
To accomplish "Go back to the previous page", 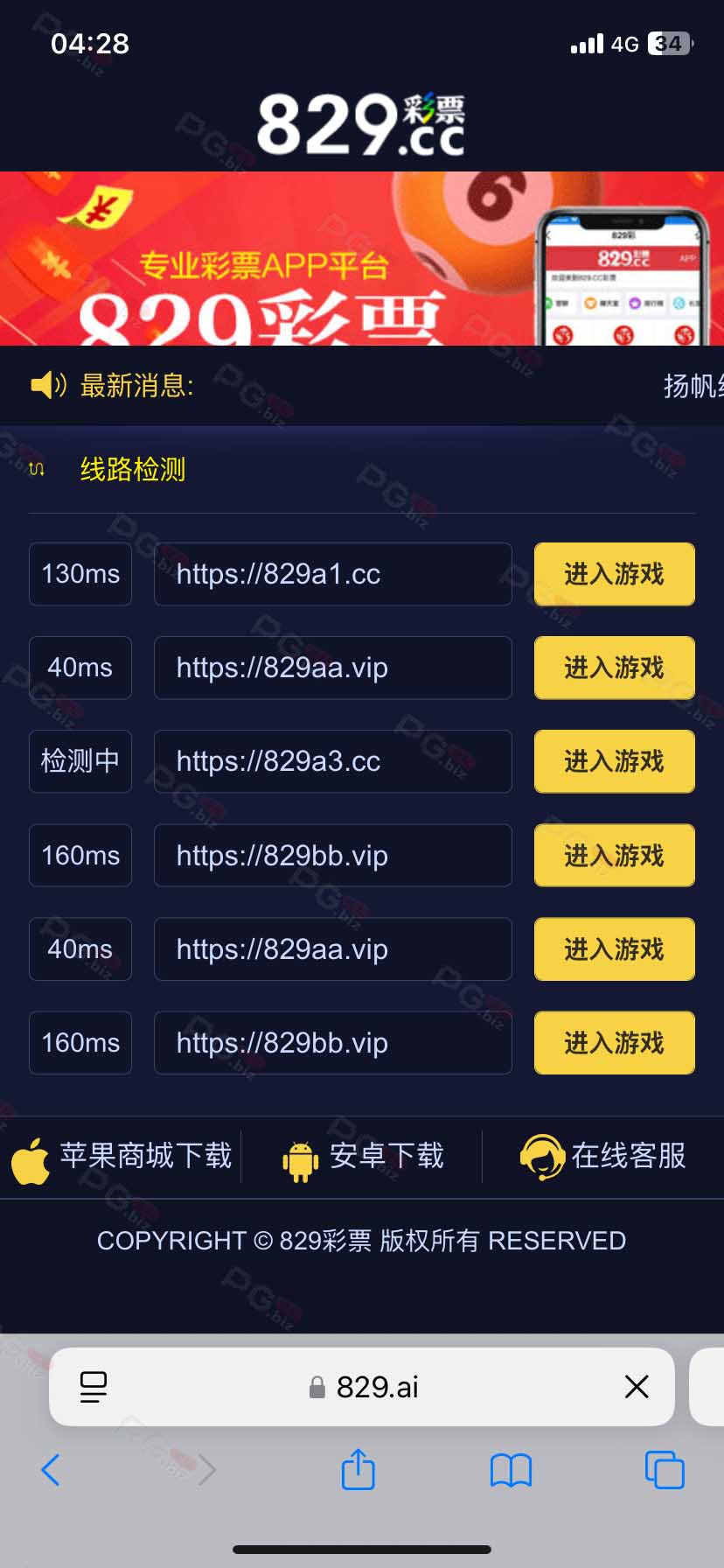I will [x=51, y=1470].
